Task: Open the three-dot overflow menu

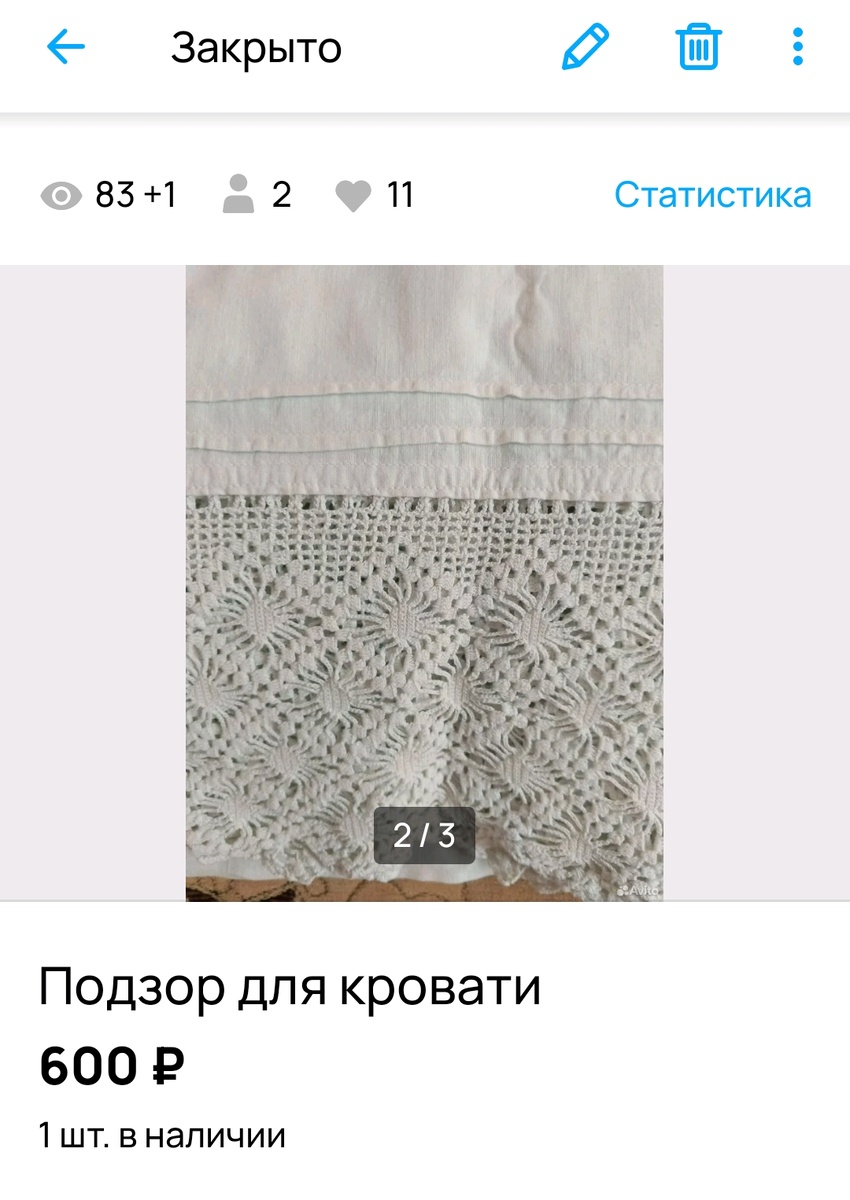Action: (796, 46)
